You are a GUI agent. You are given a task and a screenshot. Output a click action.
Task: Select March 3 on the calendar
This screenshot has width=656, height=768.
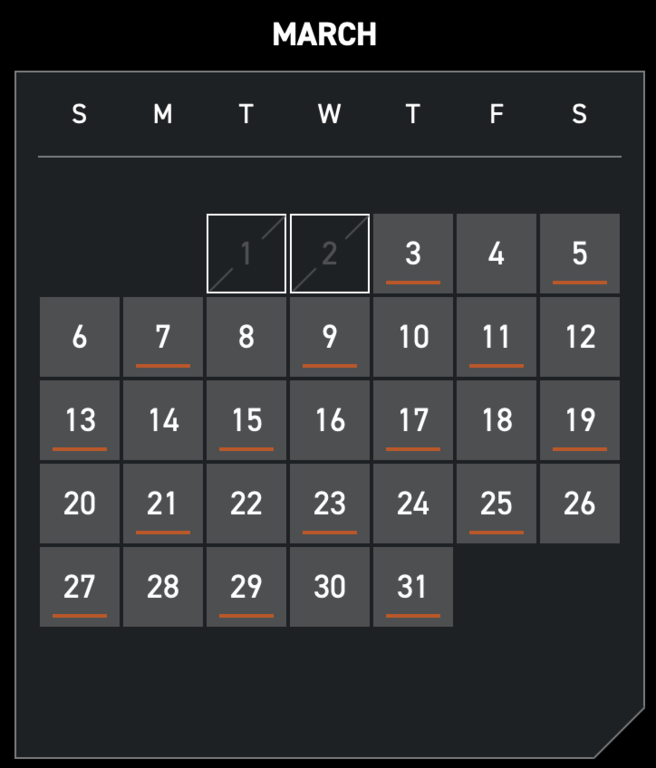pyautogui.click(x=413, y=253)
